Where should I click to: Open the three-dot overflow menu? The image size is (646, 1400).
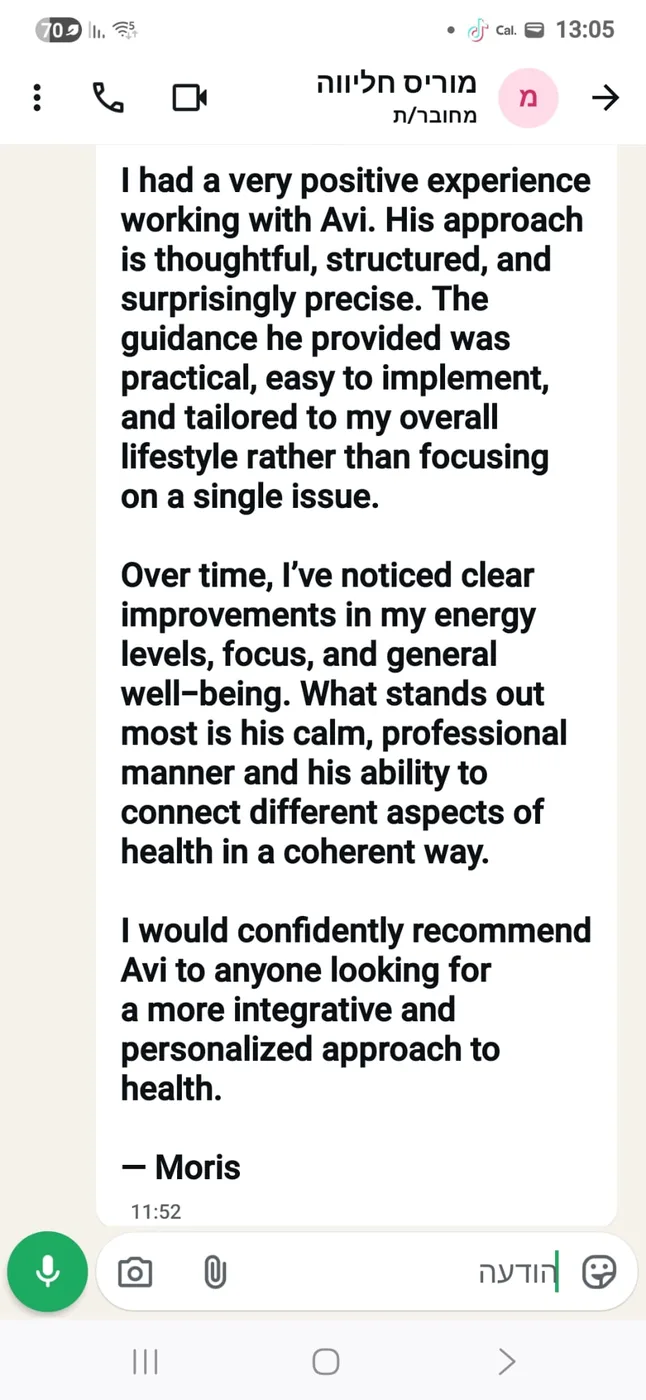[37, 97]
